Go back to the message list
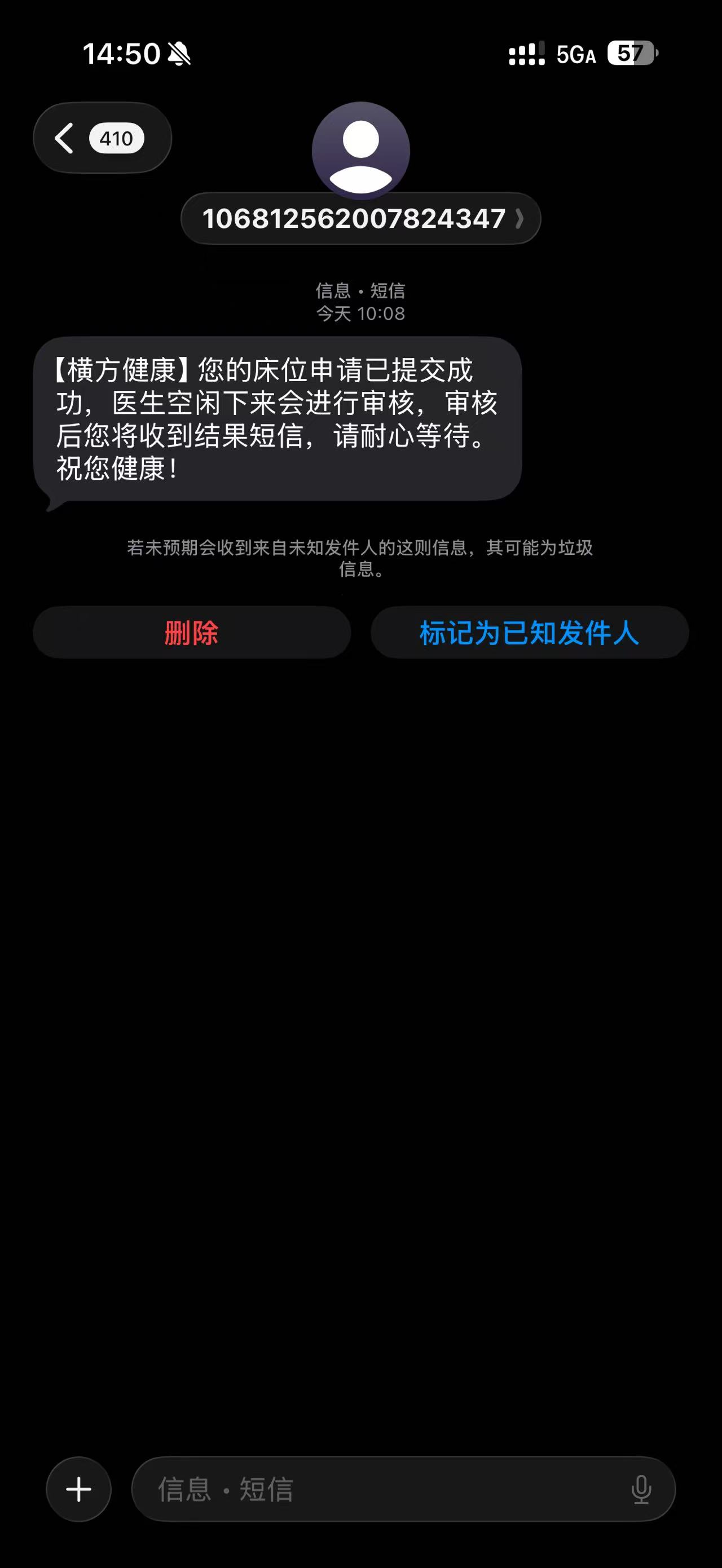722x1568 pixels. point(100,138)
